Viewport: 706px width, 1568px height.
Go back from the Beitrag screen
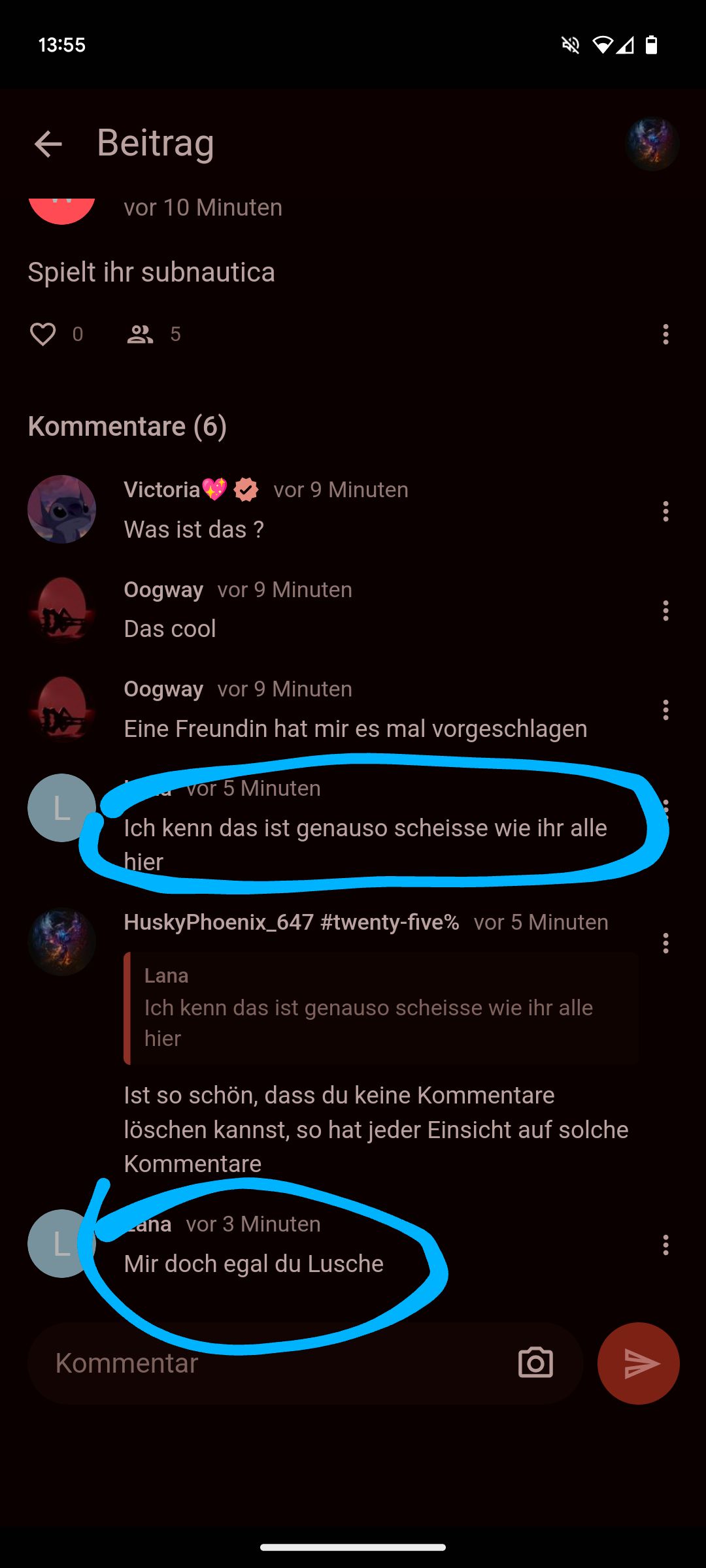(48, 144)
